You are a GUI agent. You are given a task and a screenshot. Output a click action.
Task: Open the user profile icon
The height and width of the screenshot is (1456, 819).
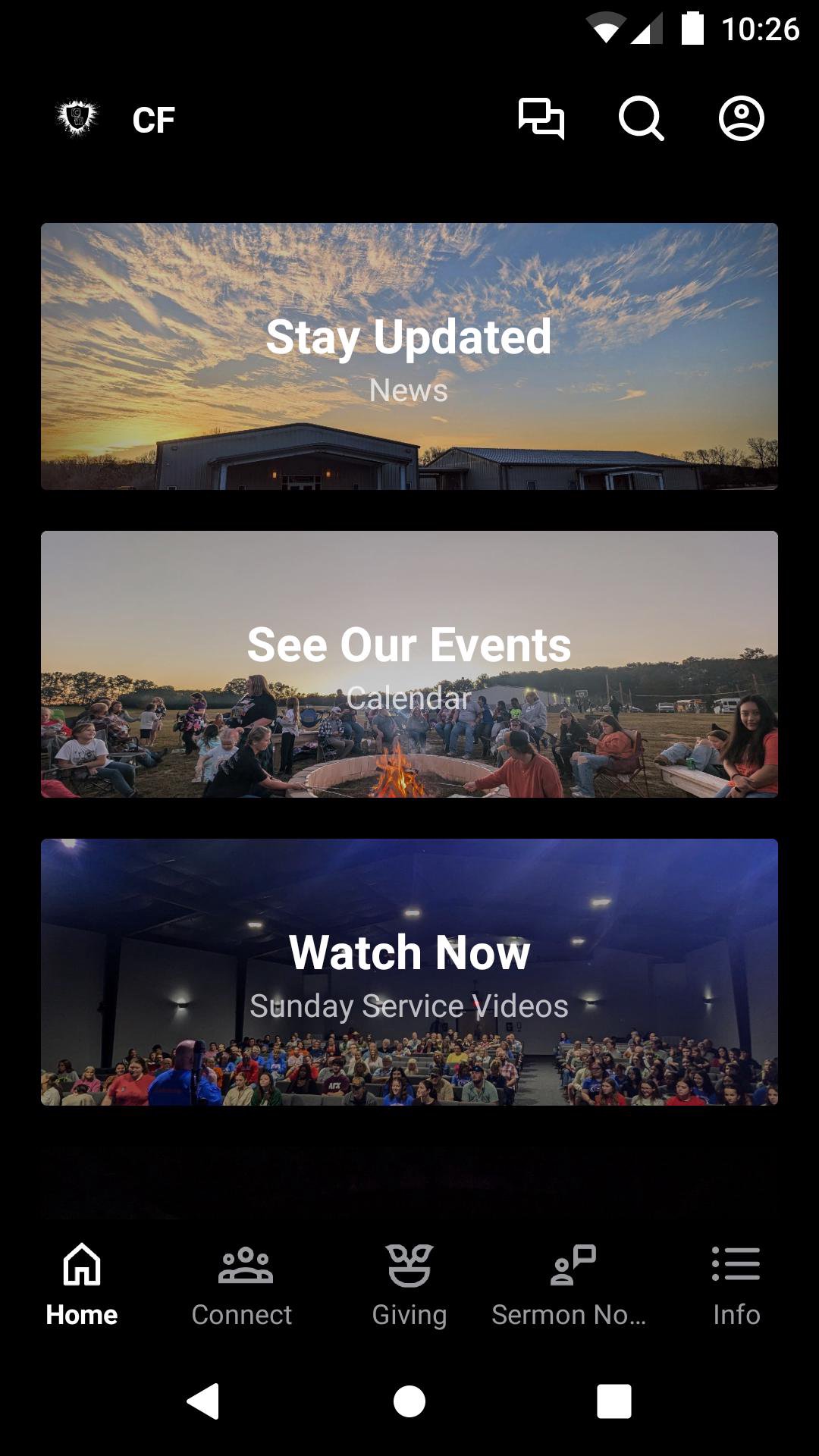[x=741, y=119]
